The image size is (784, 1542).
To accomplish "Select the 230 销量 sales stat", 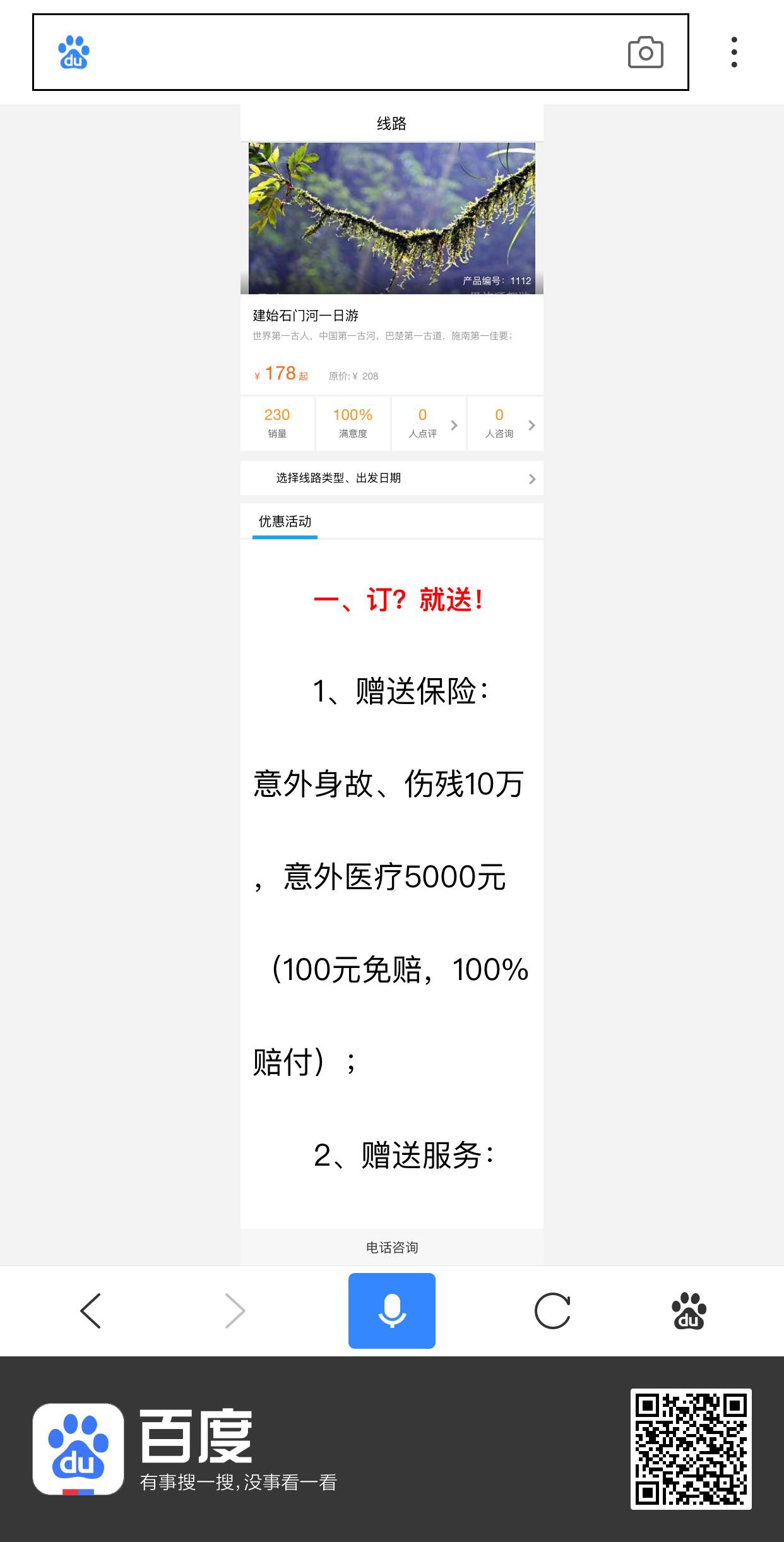I will 276,423.
